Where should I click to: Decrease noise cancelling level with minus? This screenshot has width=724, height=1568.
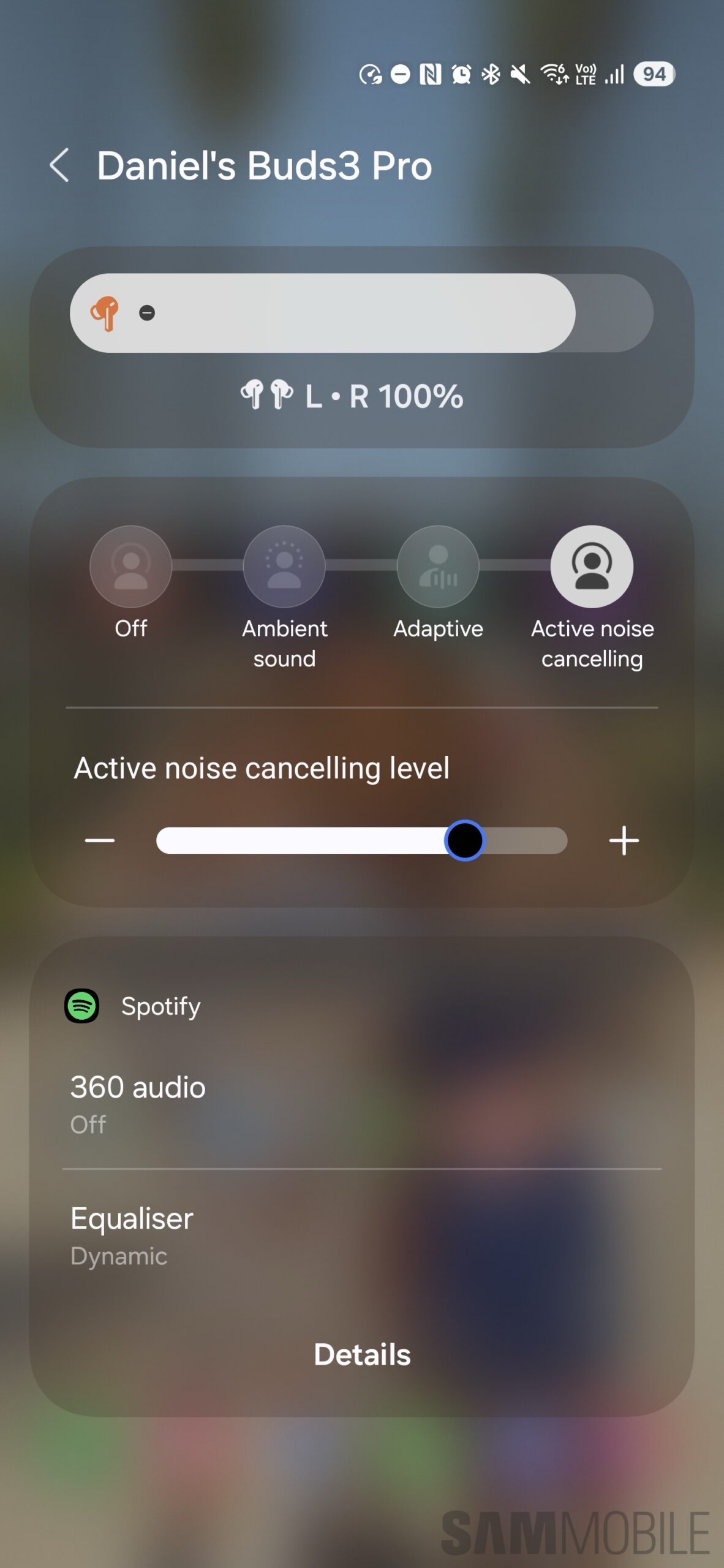pyautogui.click(x=100, y=840)
